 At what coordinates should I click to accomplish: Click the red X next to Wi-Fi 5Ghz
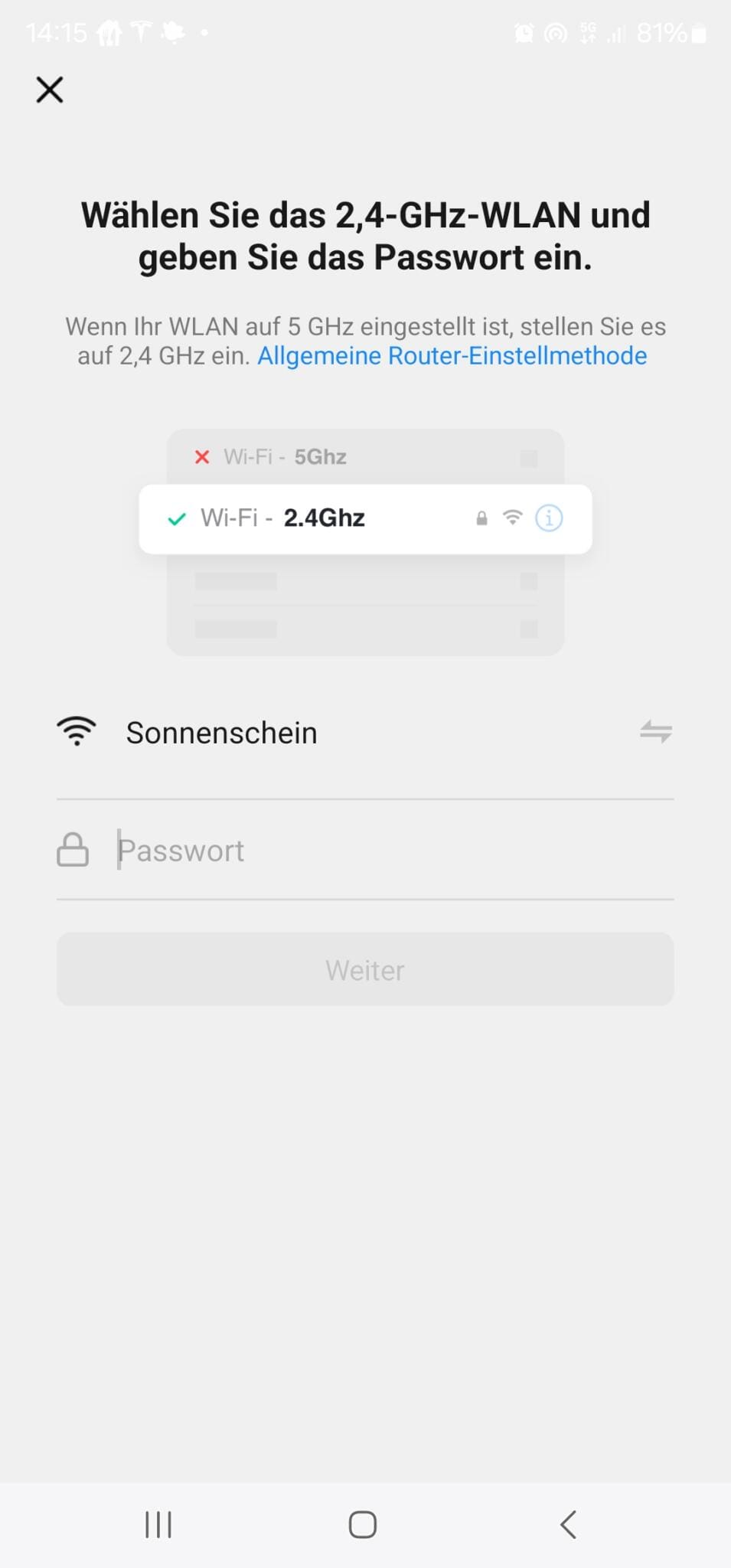pyautogui.click(x=201, y=457)
